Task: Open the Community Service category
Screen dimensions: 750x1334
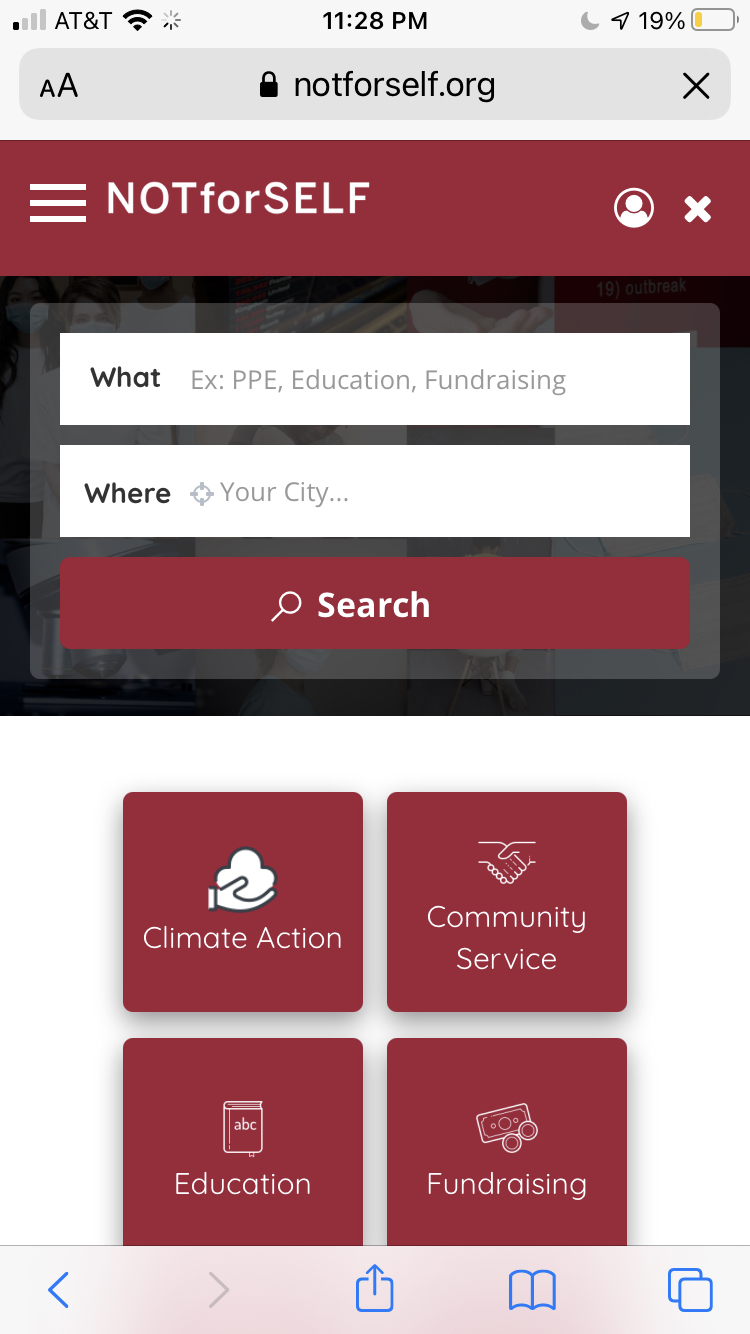Action: pyautogui.click(x=507, y=902)
